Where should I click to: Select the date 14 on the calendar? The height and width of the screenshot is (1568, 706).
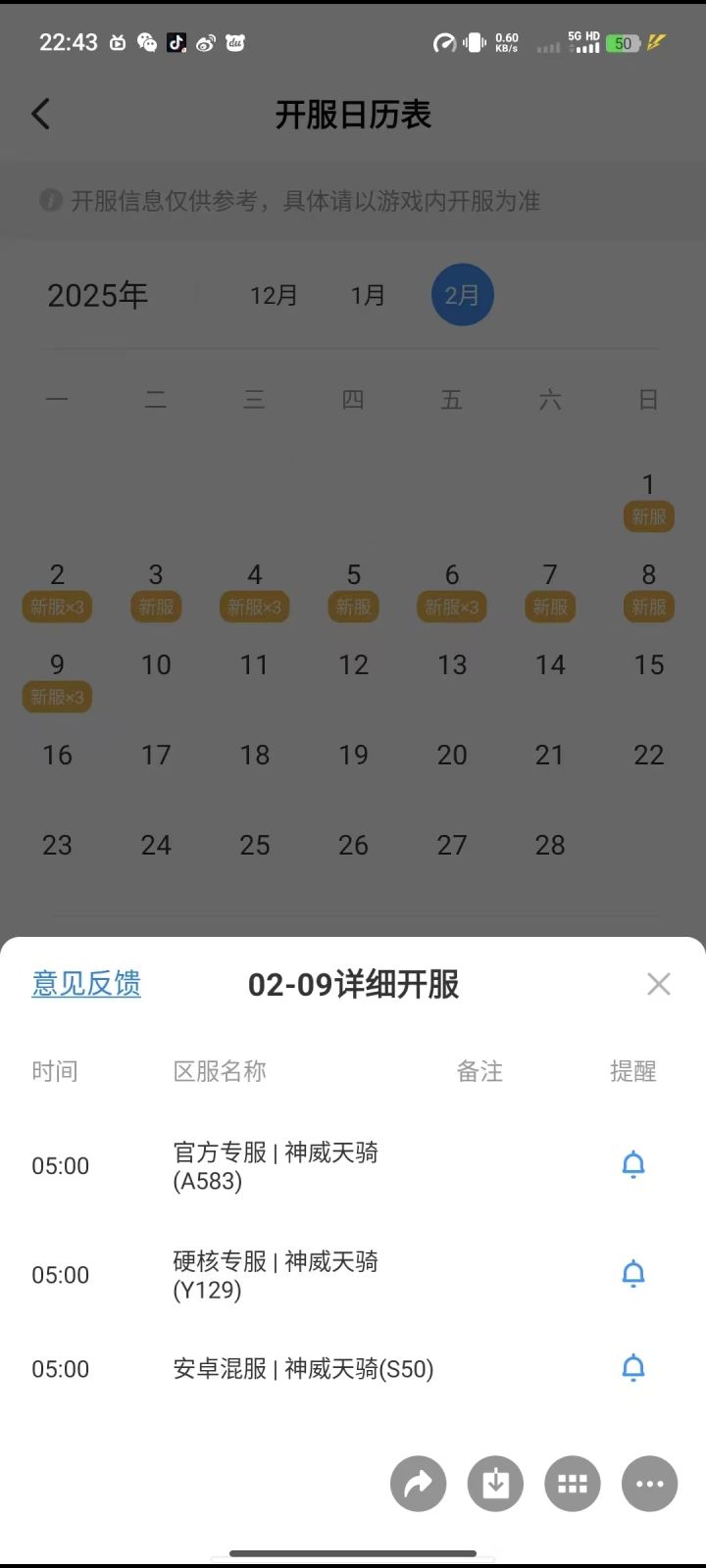pyautogui.click(x=550, y=665)
